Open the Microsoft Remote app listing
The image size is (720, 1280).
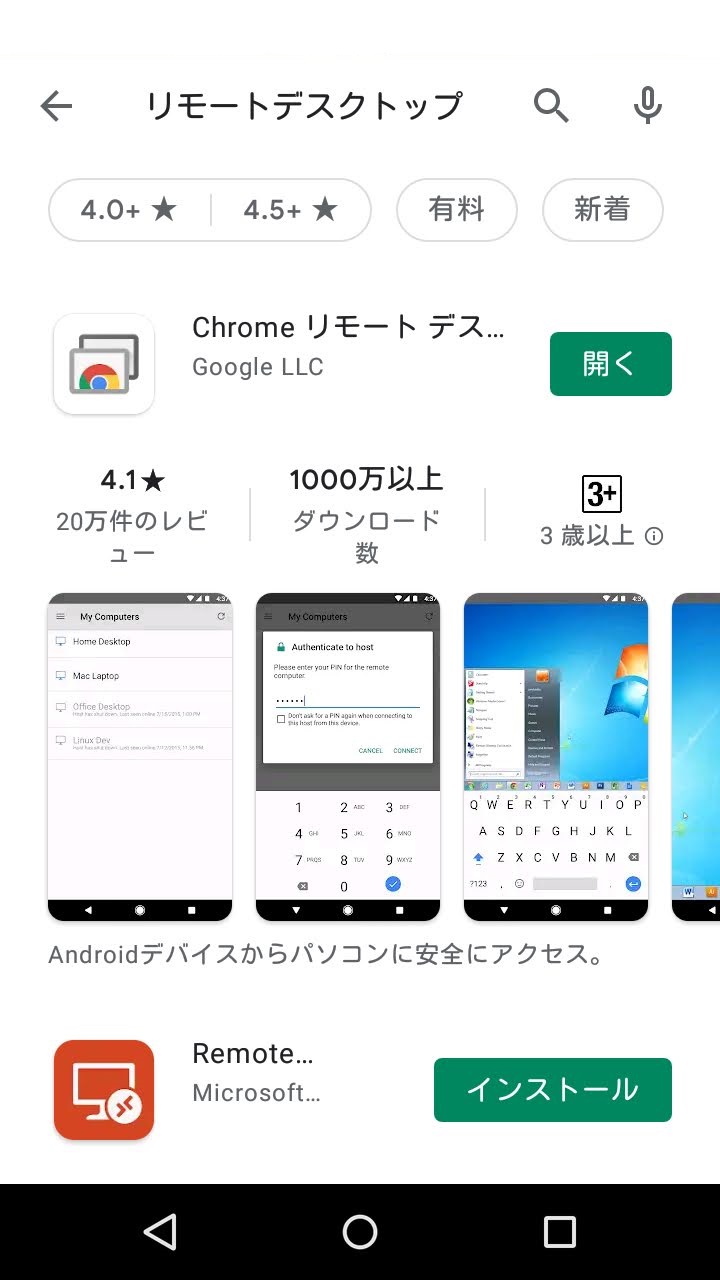point(256,1072)
